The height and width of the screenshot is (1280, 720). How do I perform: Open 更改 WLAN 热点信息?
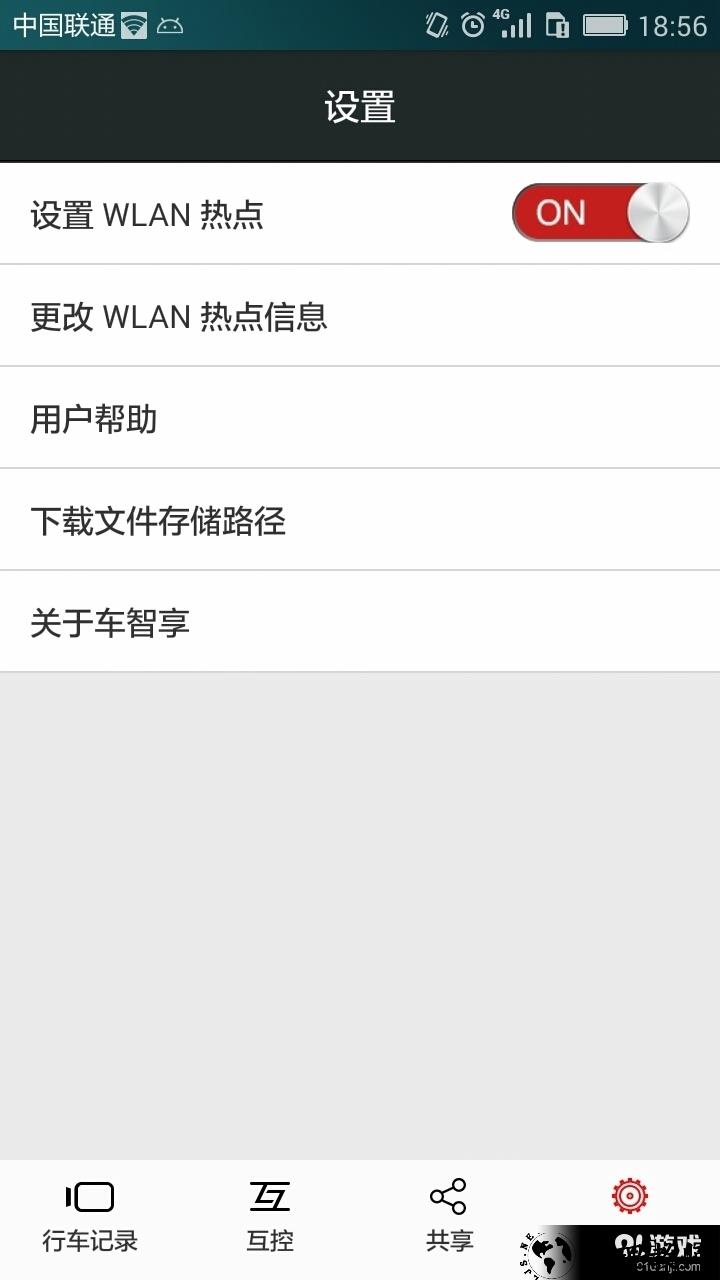360,317
